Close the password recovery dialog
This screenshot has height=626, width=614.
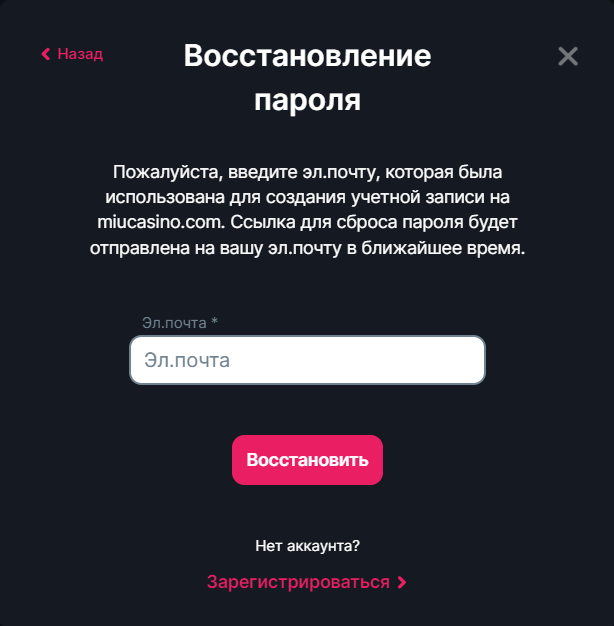point(568,56)
